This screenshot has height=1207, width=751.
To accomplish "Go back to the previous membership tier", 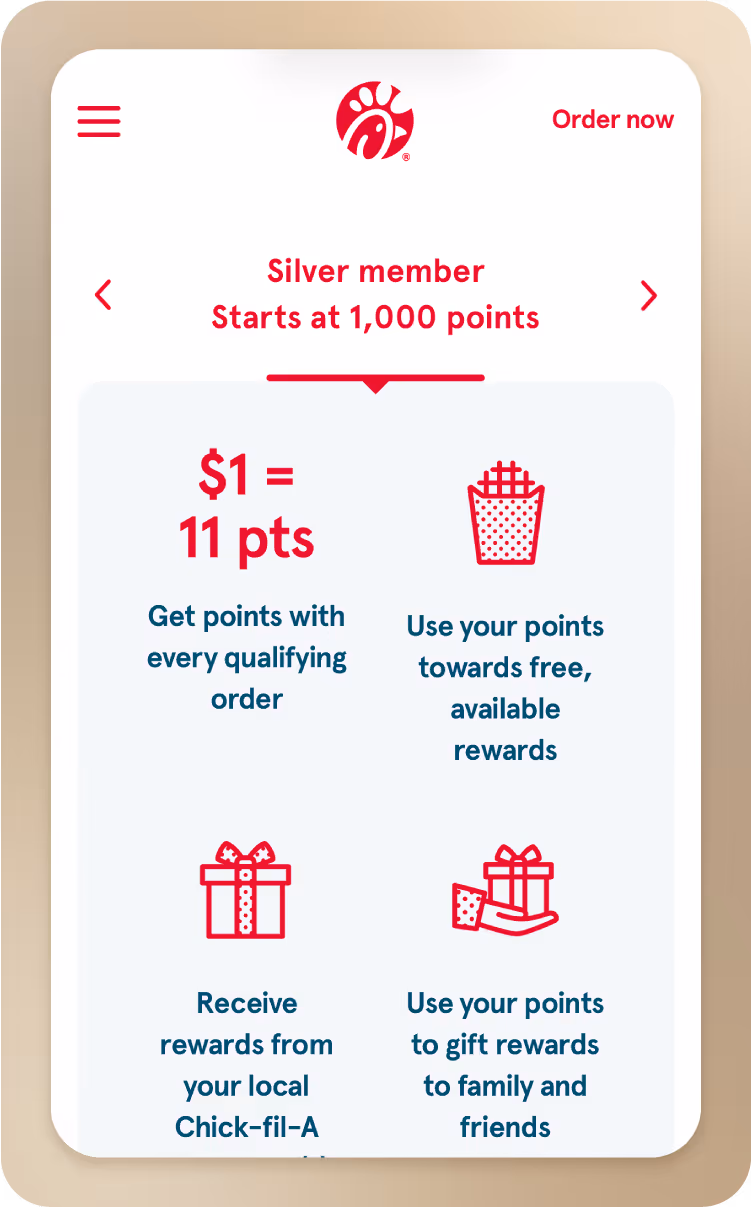I will coord(103,295).
